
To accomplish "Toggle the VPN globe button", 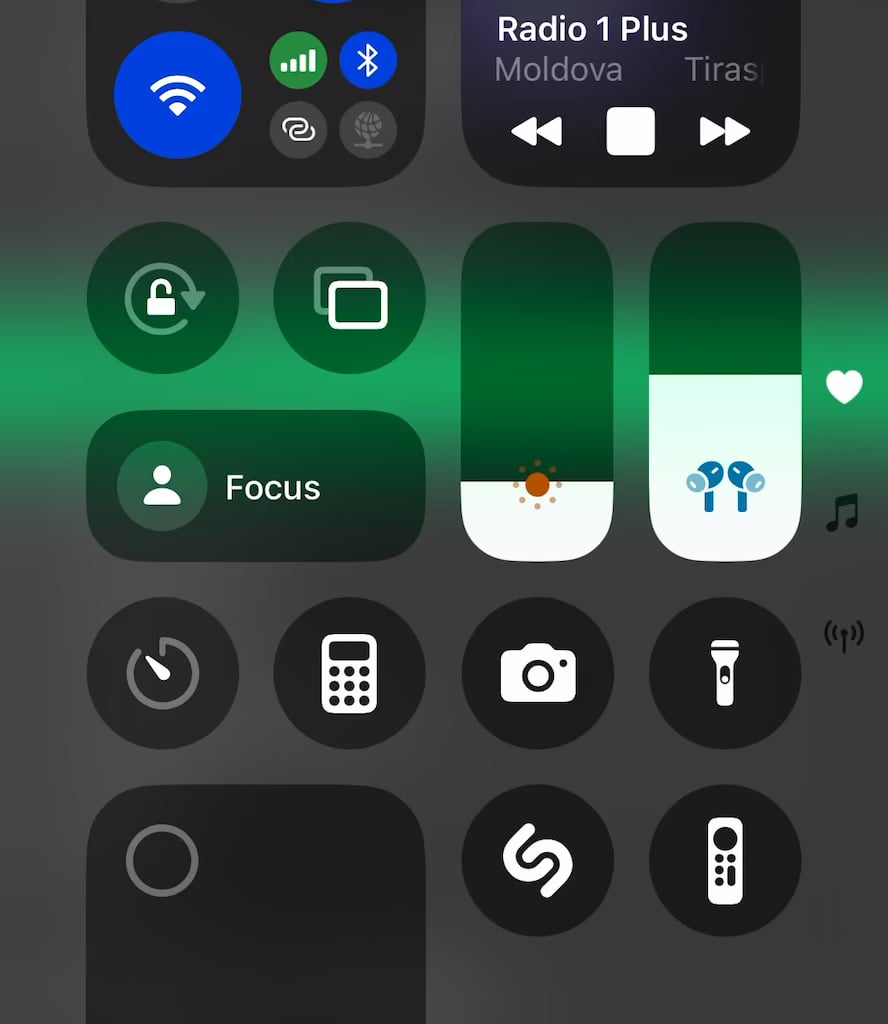I will (x=368, y=130).
